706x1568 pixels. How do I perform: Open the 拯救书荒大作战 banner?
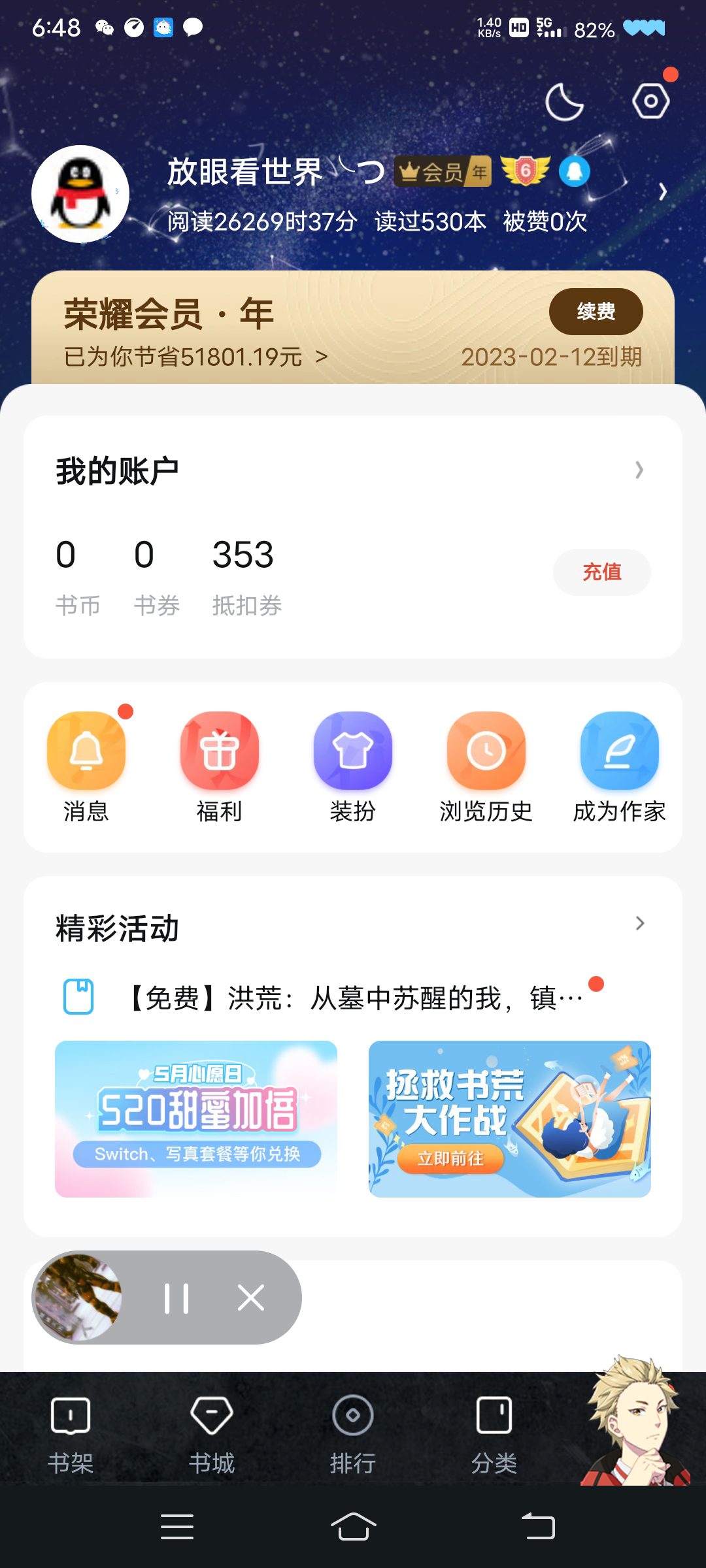click(509, 1119)
